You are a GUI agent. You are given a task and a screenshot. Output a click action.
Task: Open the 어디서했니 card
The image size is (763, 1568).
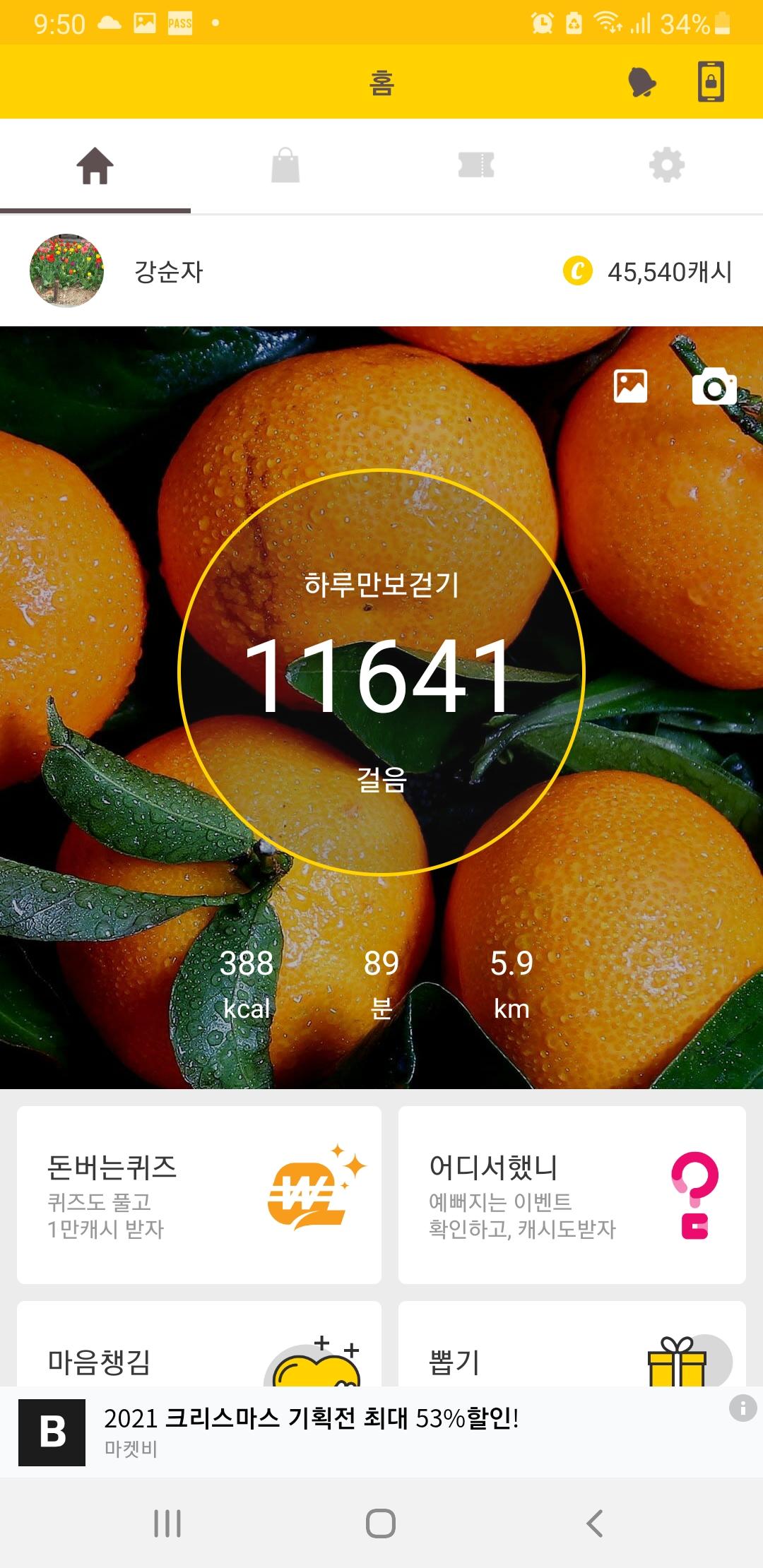point(572,1195)
